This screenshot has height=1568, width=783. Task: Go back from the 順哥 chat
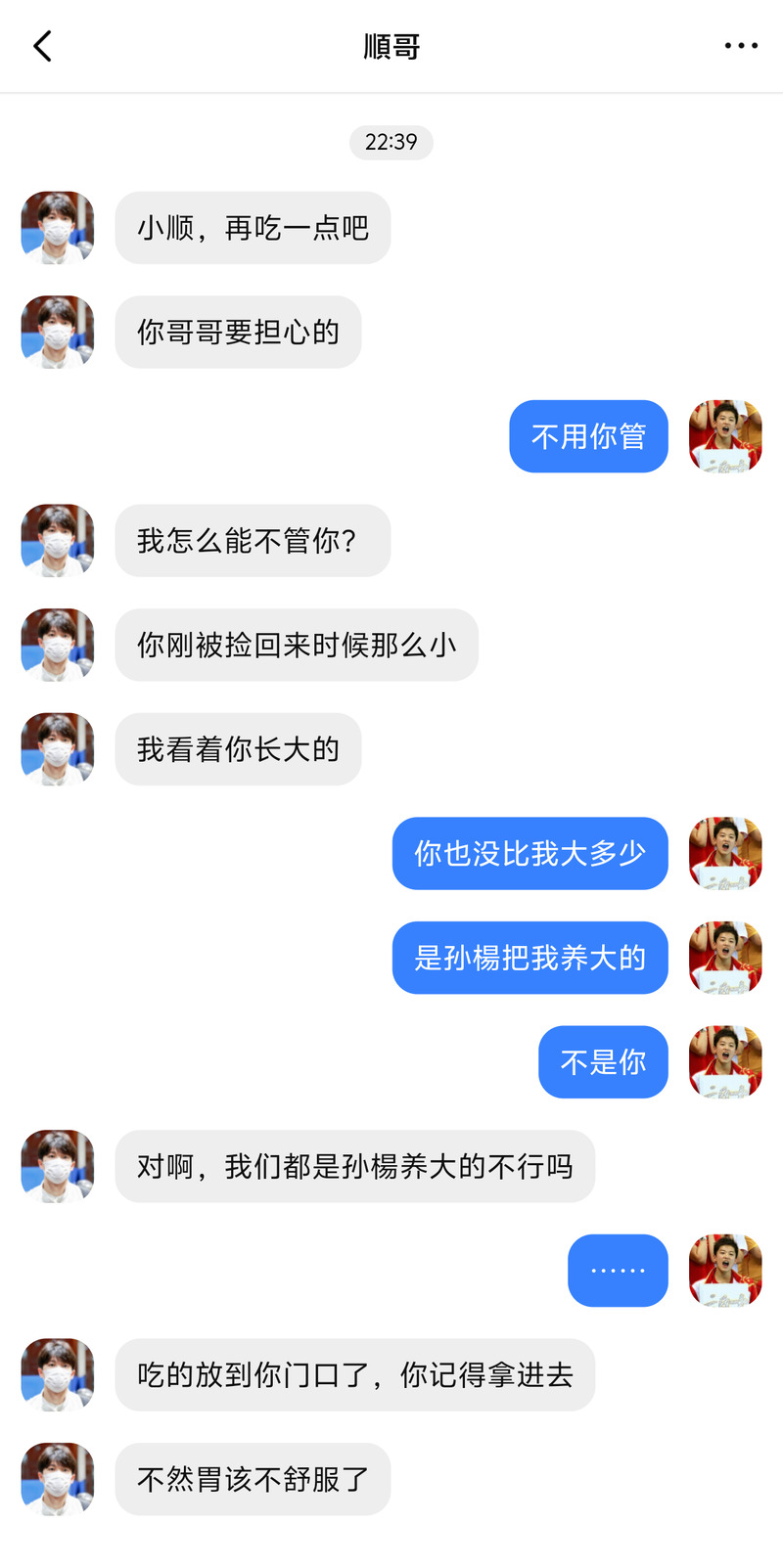[42, 46]
